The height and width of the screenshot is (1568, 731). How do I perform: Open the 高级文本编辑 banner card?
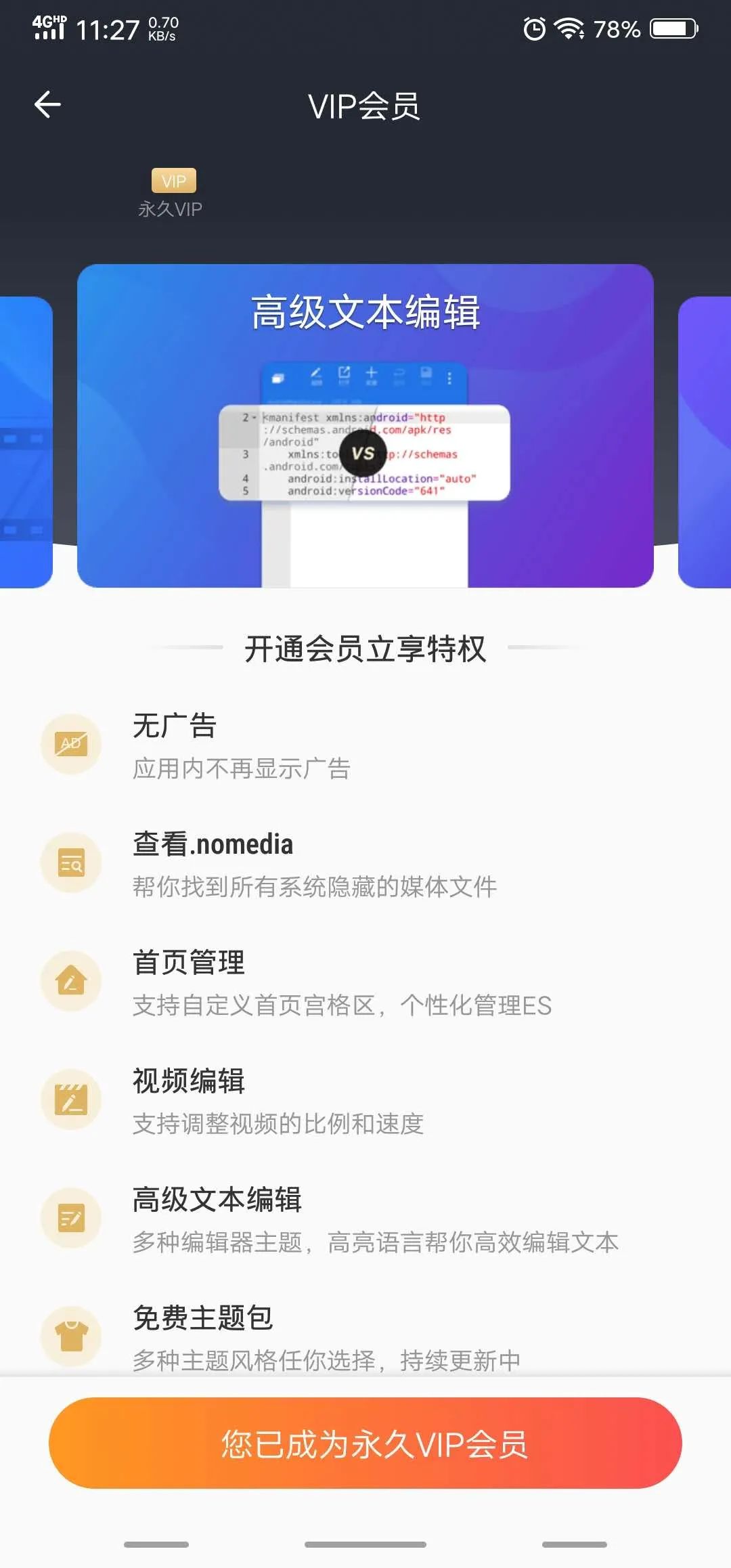coord(365,426)
